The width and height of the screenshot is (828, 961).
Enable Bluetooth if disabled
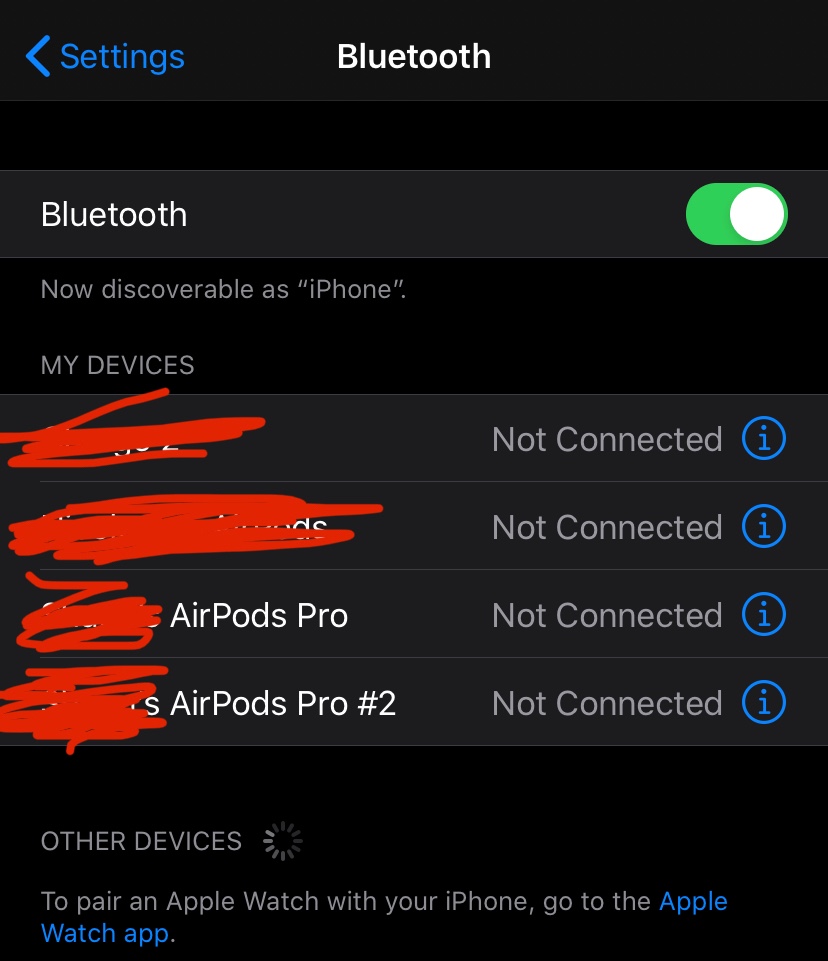click(x=736, y=213)
